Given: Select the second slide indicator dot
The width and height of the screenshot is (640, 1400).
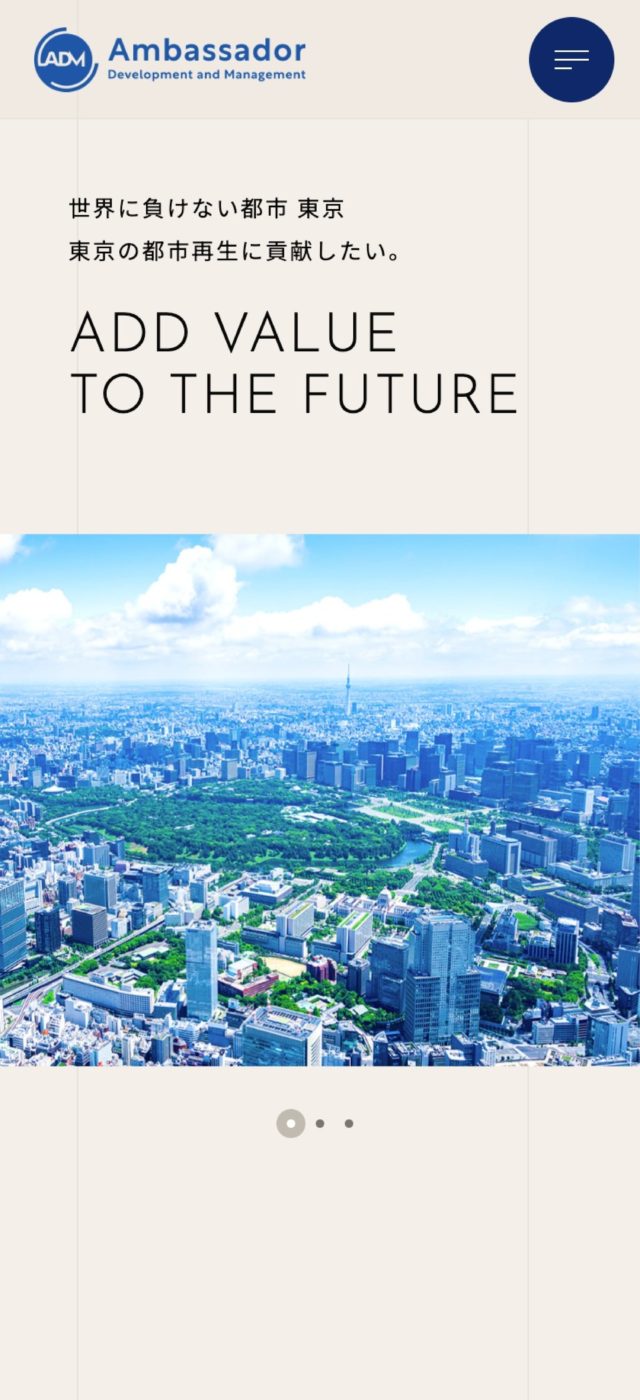Looking at the screenshot, I should [320, 1123].
